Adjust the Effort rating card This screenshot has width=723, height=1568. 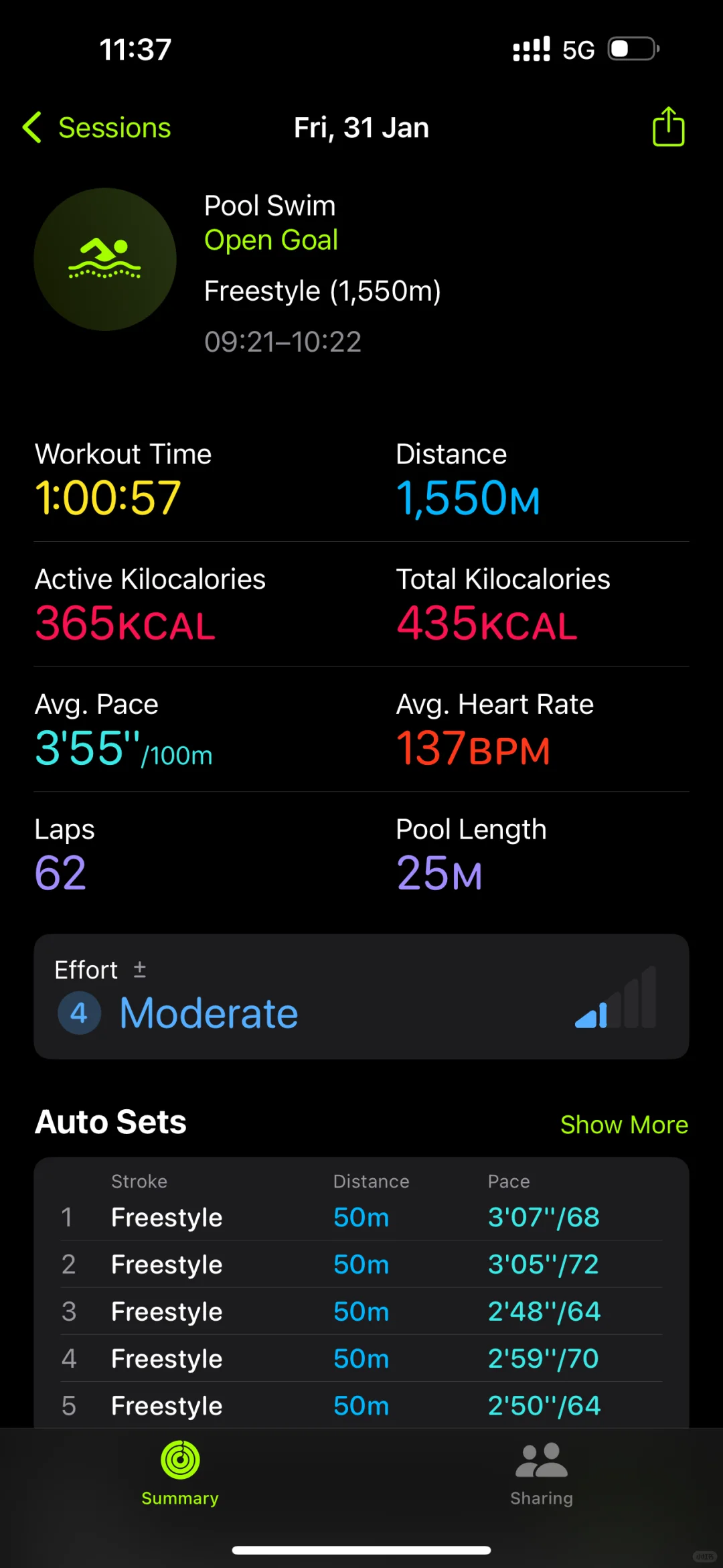coord(361,996)
